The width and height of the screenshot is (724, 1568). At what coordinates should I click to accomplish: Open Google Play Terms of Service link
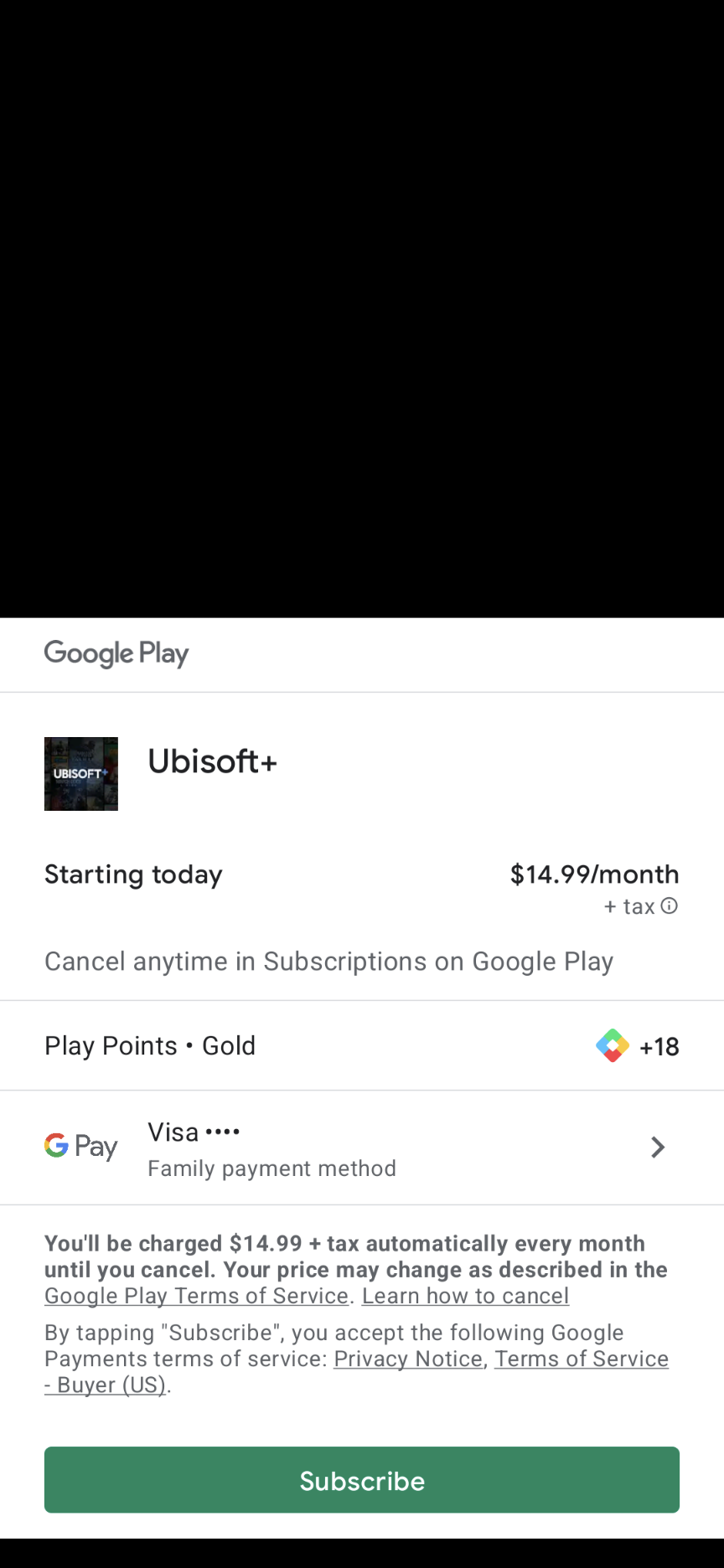tap(195, 1296)
